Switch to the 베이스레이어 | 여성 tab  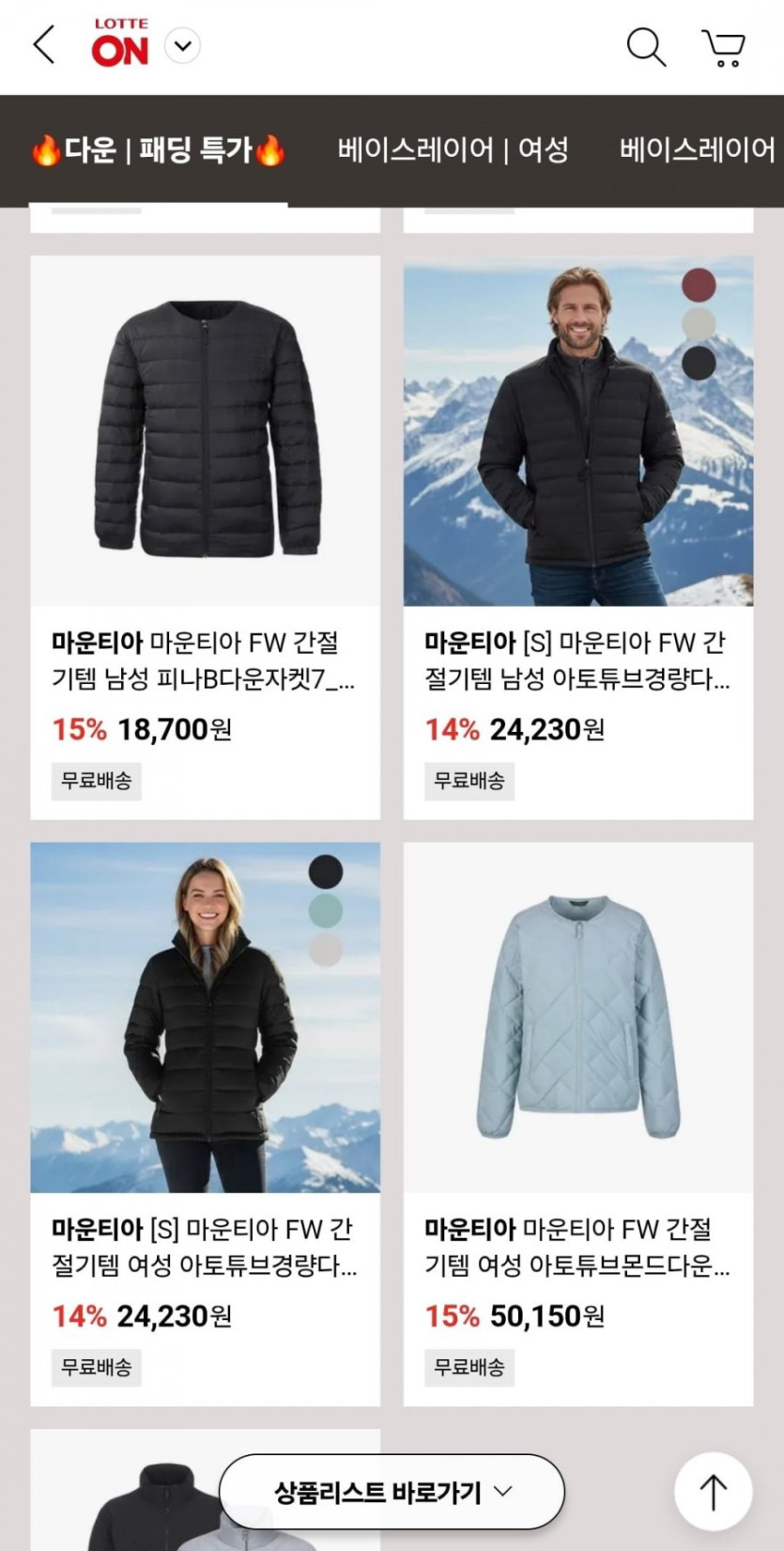click(x=453, y=150)
